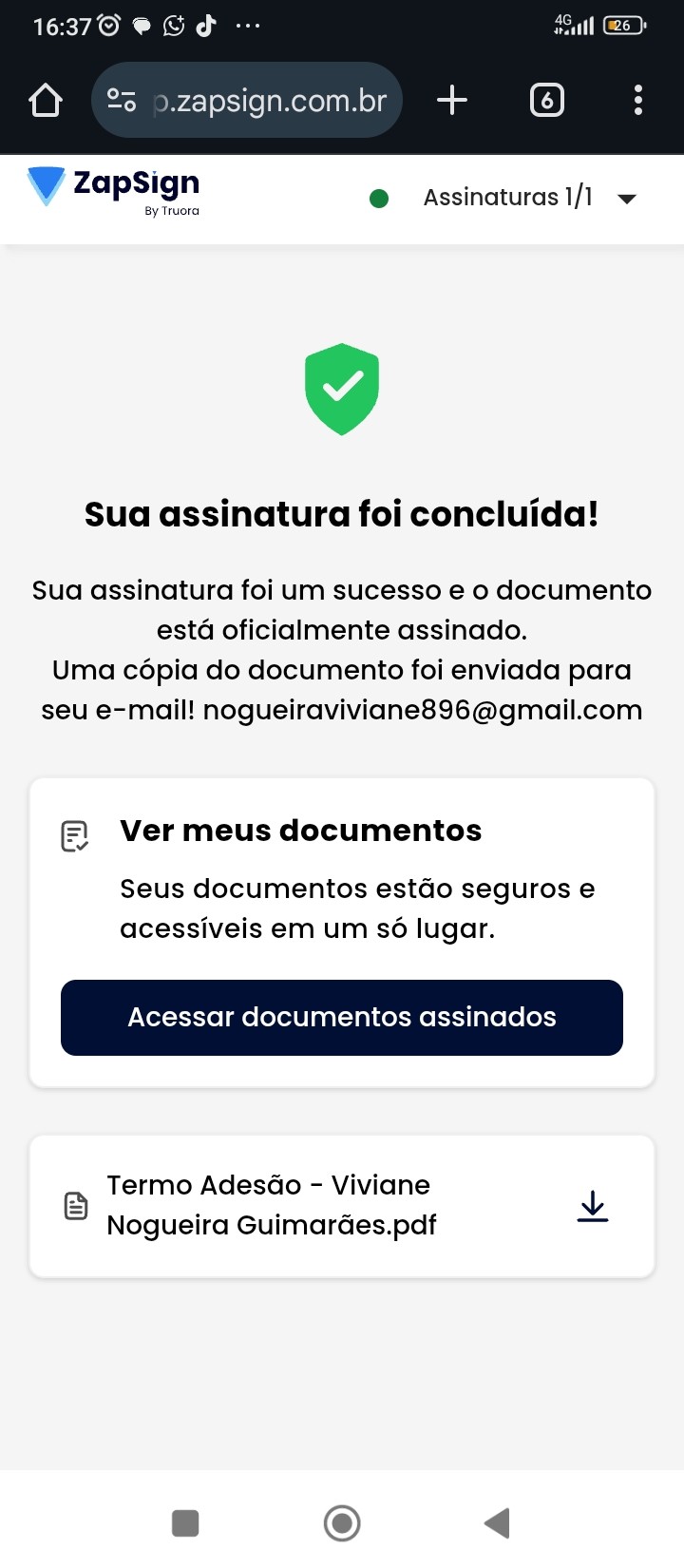Screen dimensions: 684x1568
Task: Expand the Assinaturas 1/1 dropdown
Action: point(626,199)
